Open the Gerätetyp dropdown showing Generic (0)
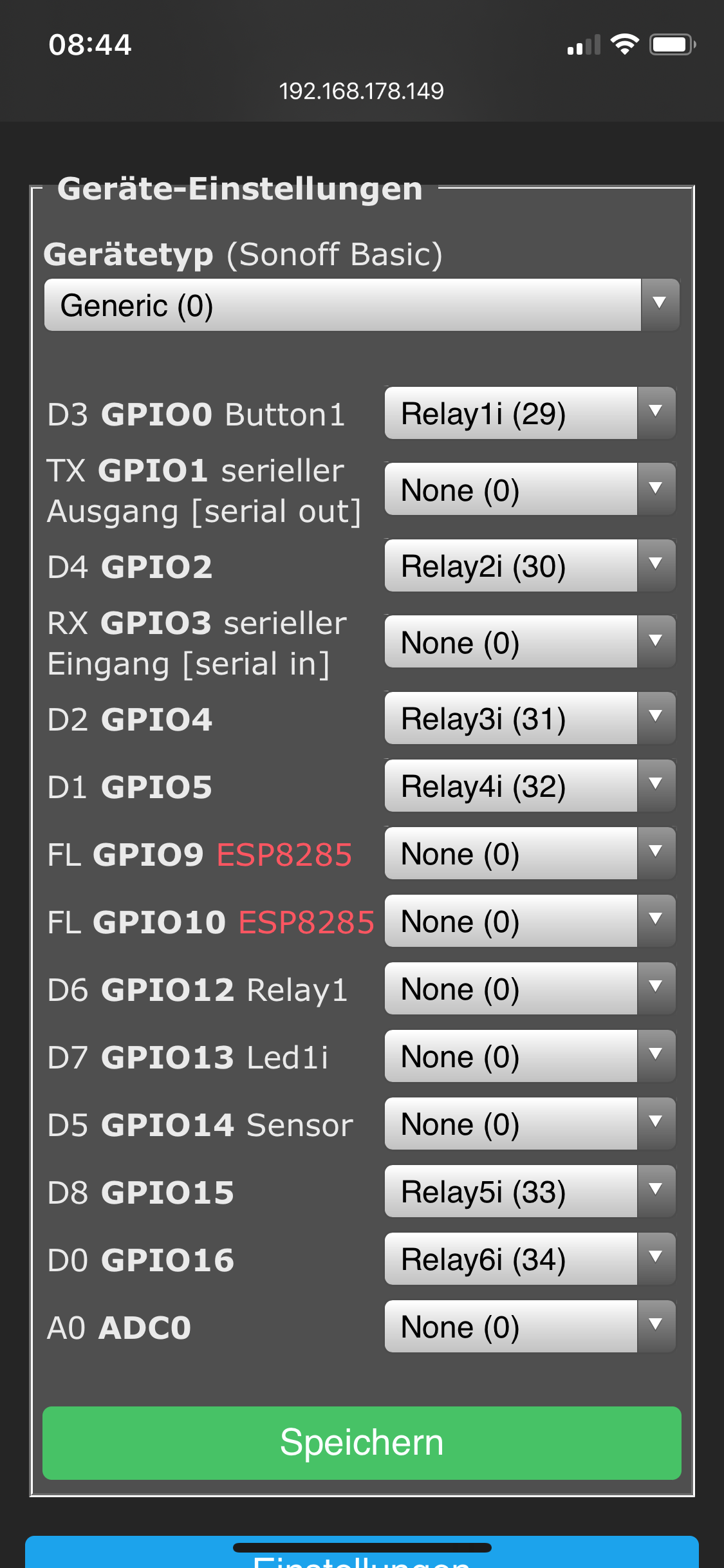Viewport: 724px width, 1568px height. click(x=361, y=304)
